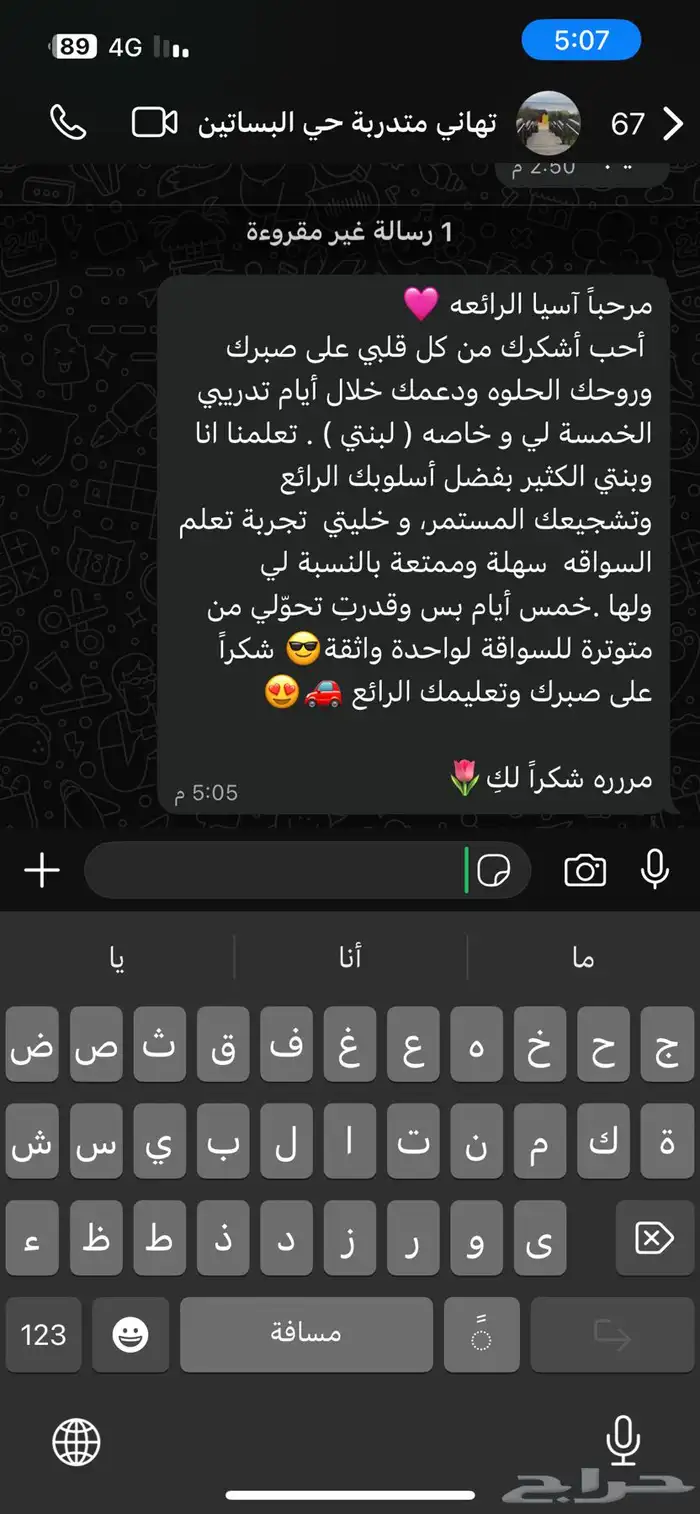700x1514 pixels.
Task: Start keyboard dictation microphone
Action: pos(623,1441)
